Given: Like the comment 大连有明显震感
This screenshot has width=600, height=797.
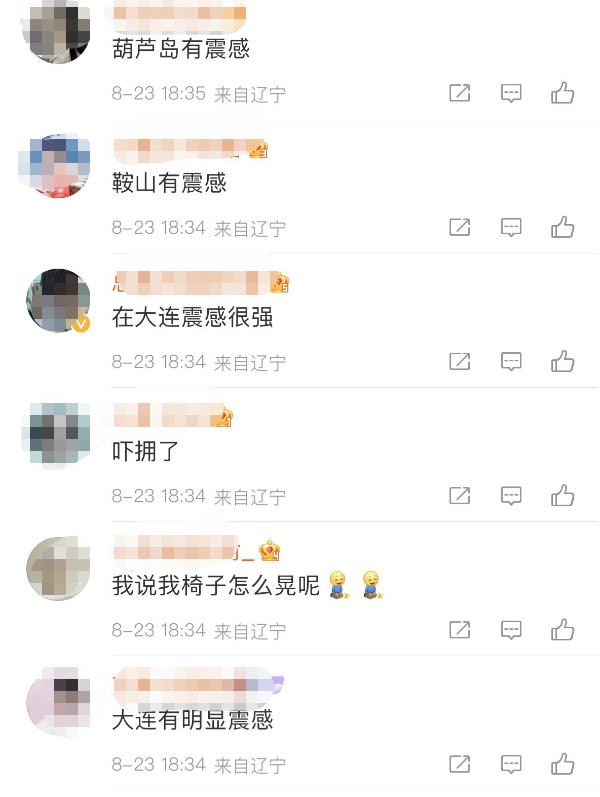Looking at the screenshot, I should click(563, 764).
